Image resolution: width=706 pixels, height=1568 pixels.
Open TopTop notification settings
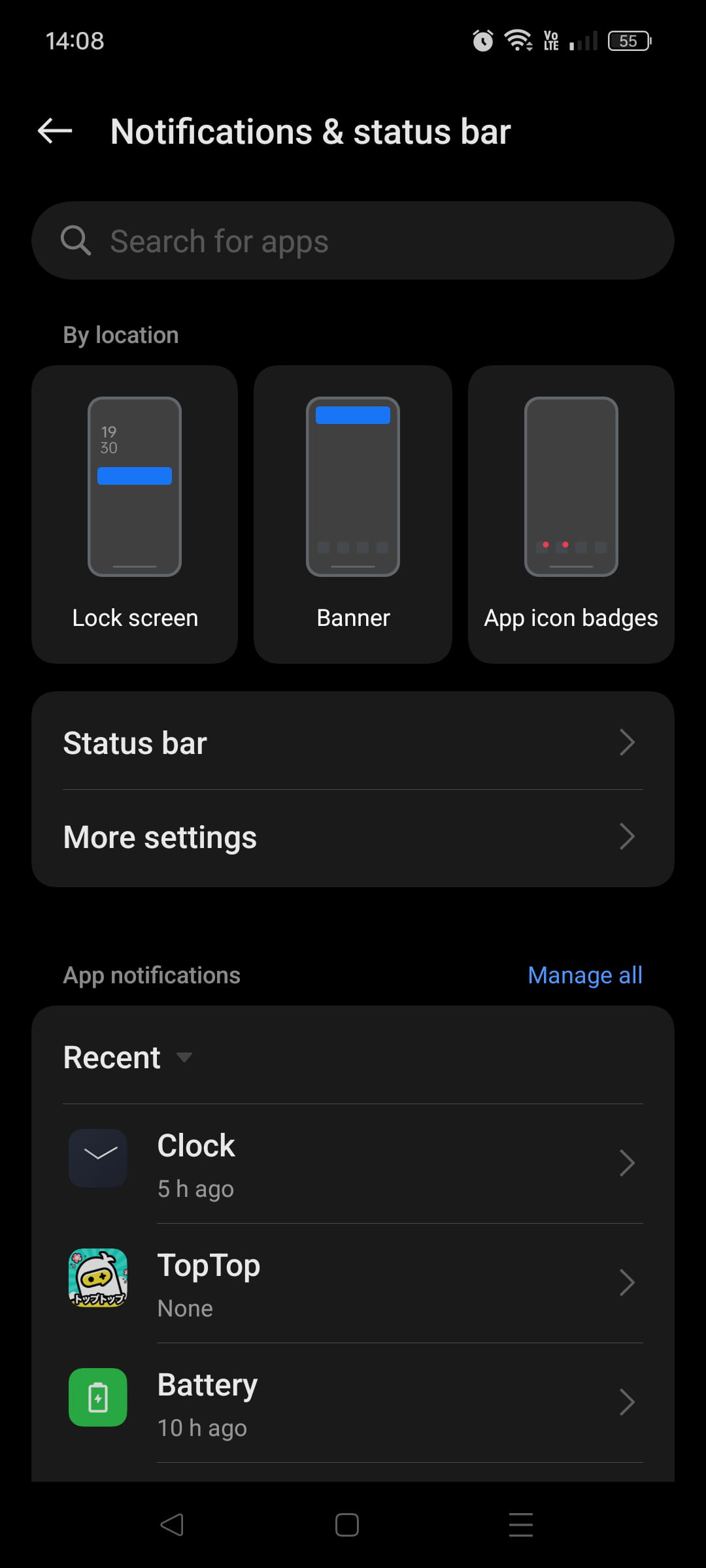[x=353, y=1283]
